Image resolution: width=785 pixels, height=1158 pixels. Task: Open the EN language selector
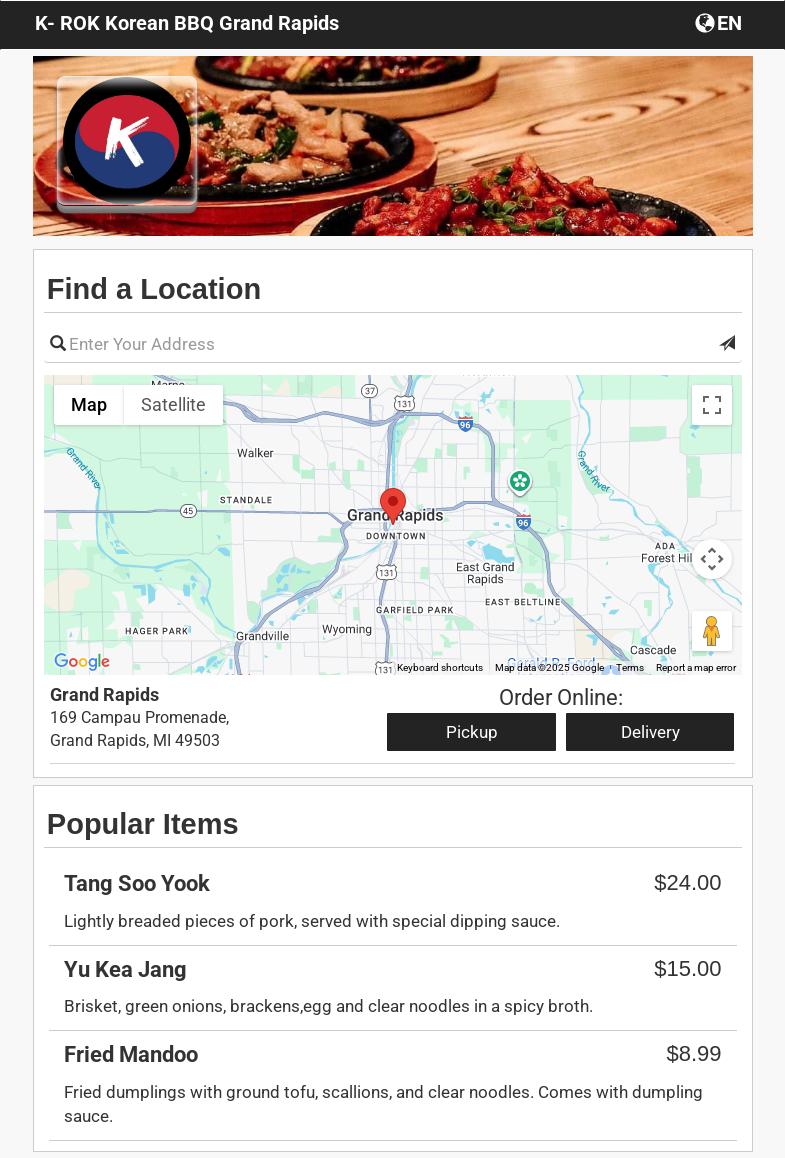tap(719, 23)
